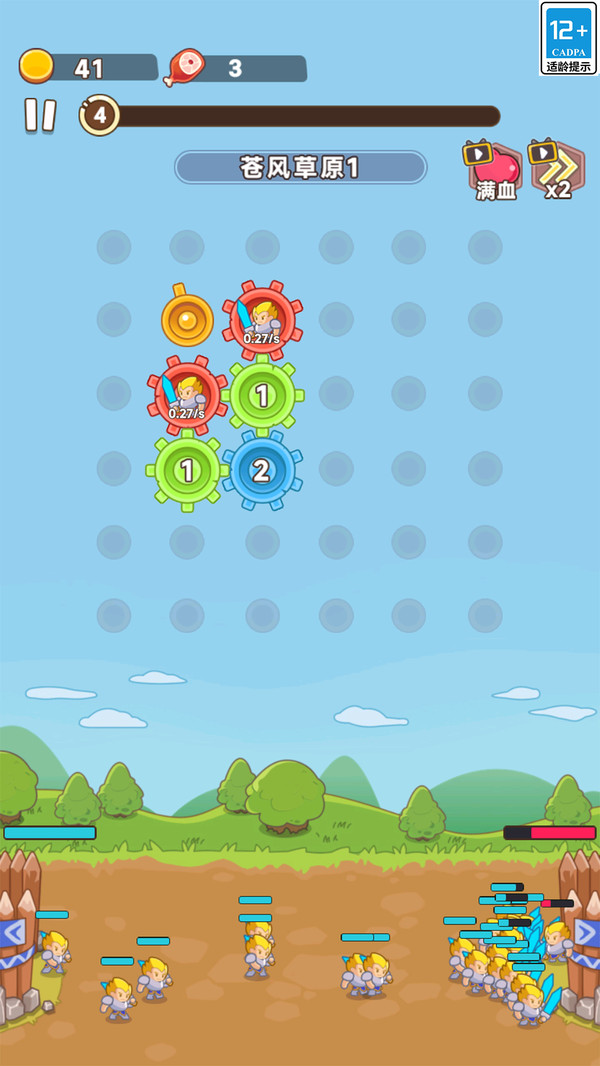Tap the orange coin gear

(187, 320)
